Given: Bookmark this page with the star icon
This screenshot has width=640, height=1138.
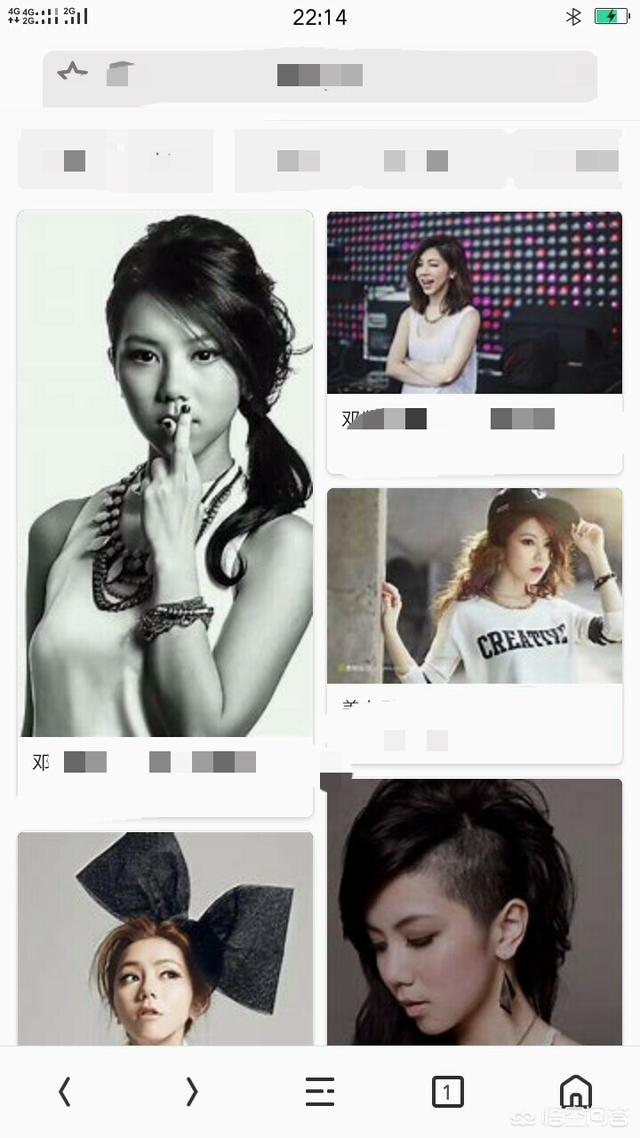Looking at the screenshot, I should [73, 72].
